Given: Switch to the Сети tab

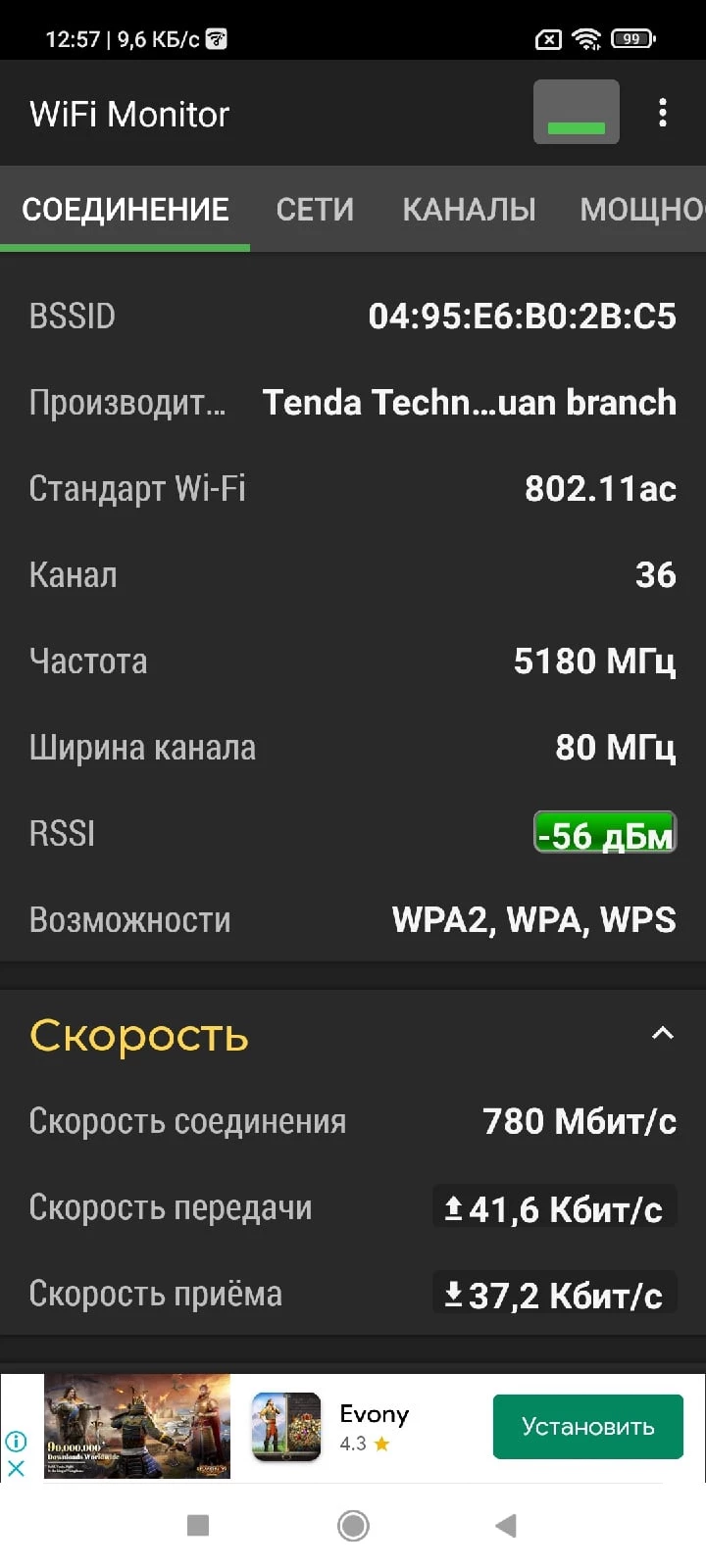Looking at the screenshot, I should click(x=315, y=209).
